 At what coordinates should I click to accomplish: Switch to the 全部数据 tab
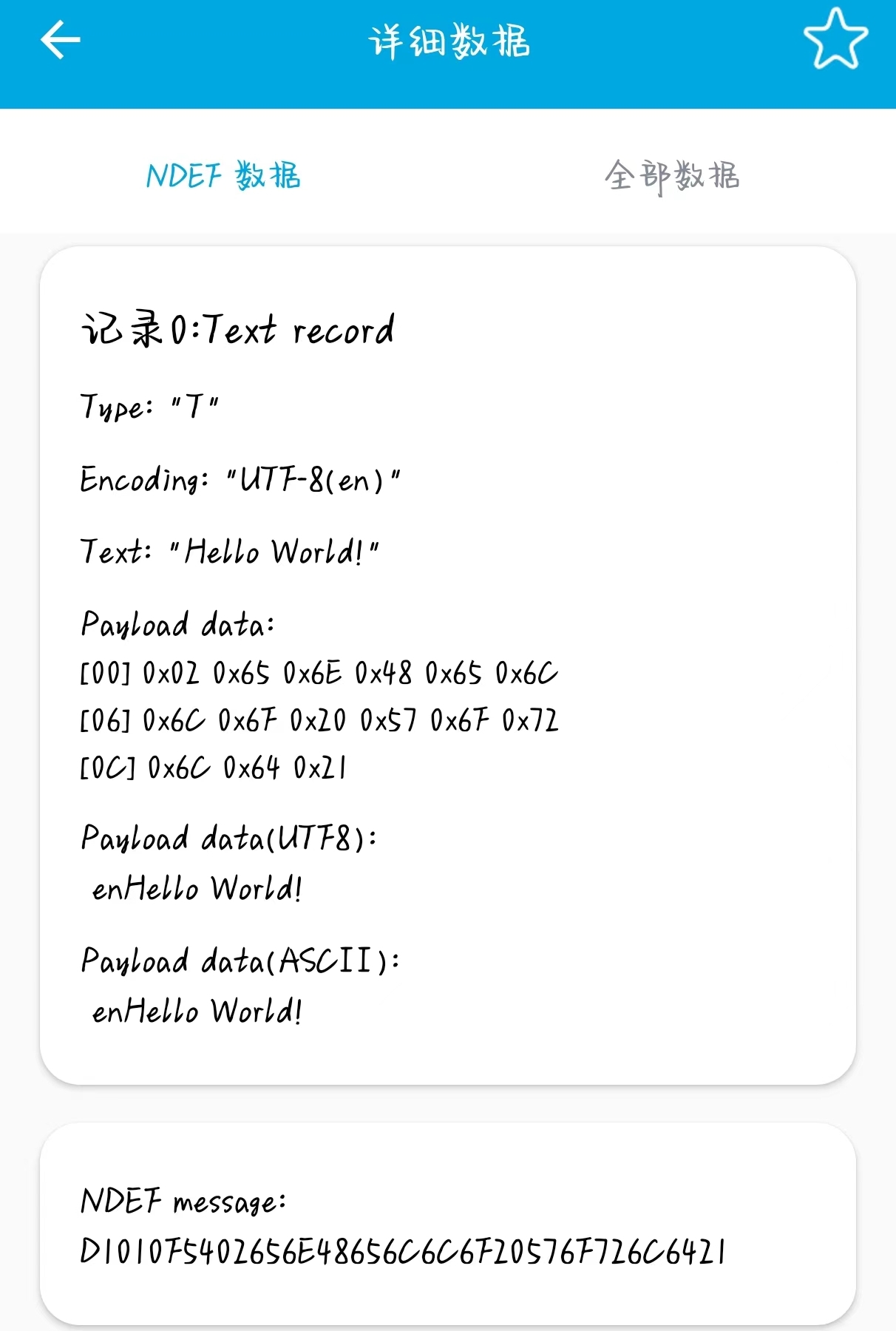pyautogui.click(x=671, y=176)
